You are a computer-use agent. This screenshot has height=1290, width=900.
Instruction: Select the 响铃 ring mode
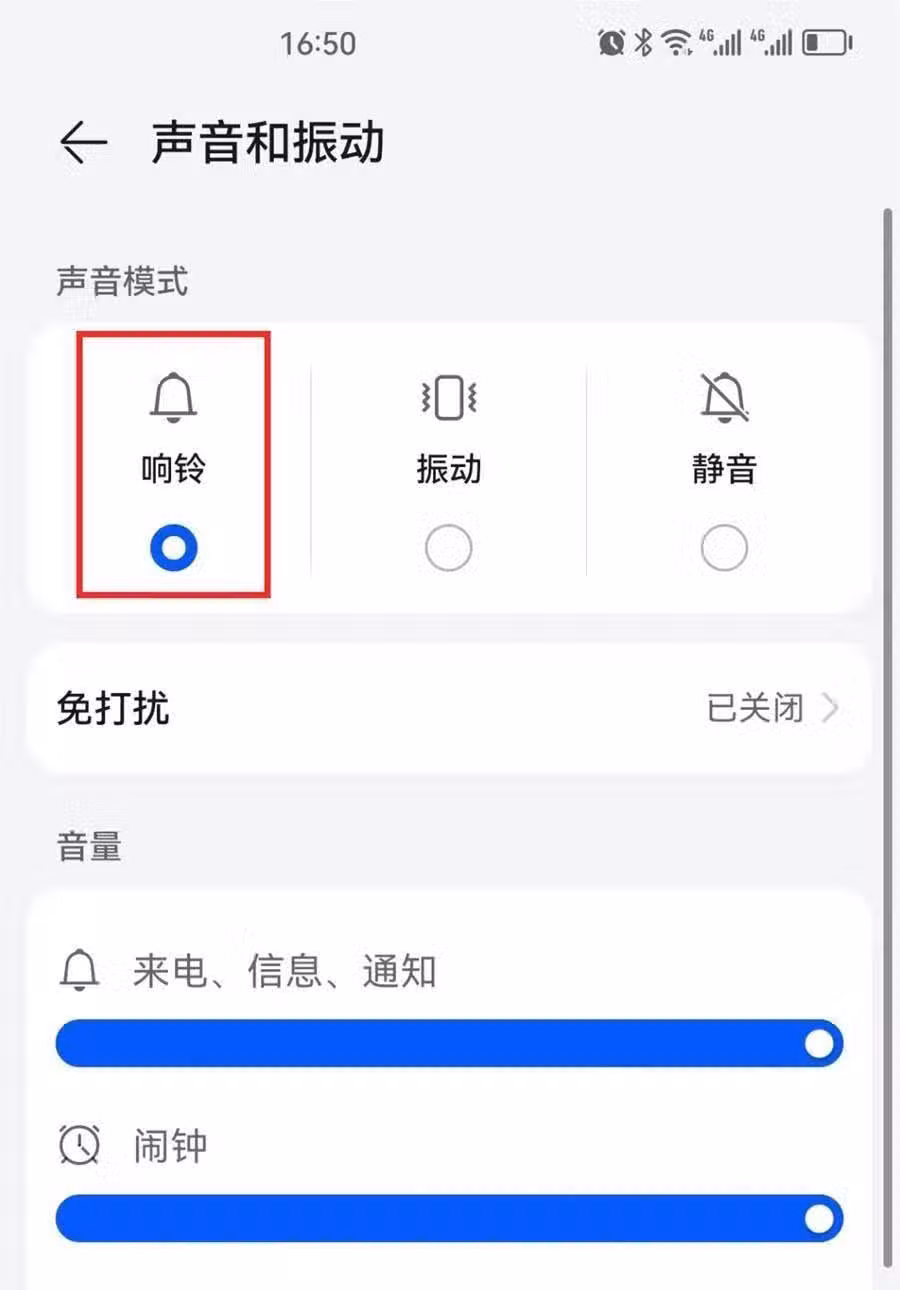tap(173, 546)
